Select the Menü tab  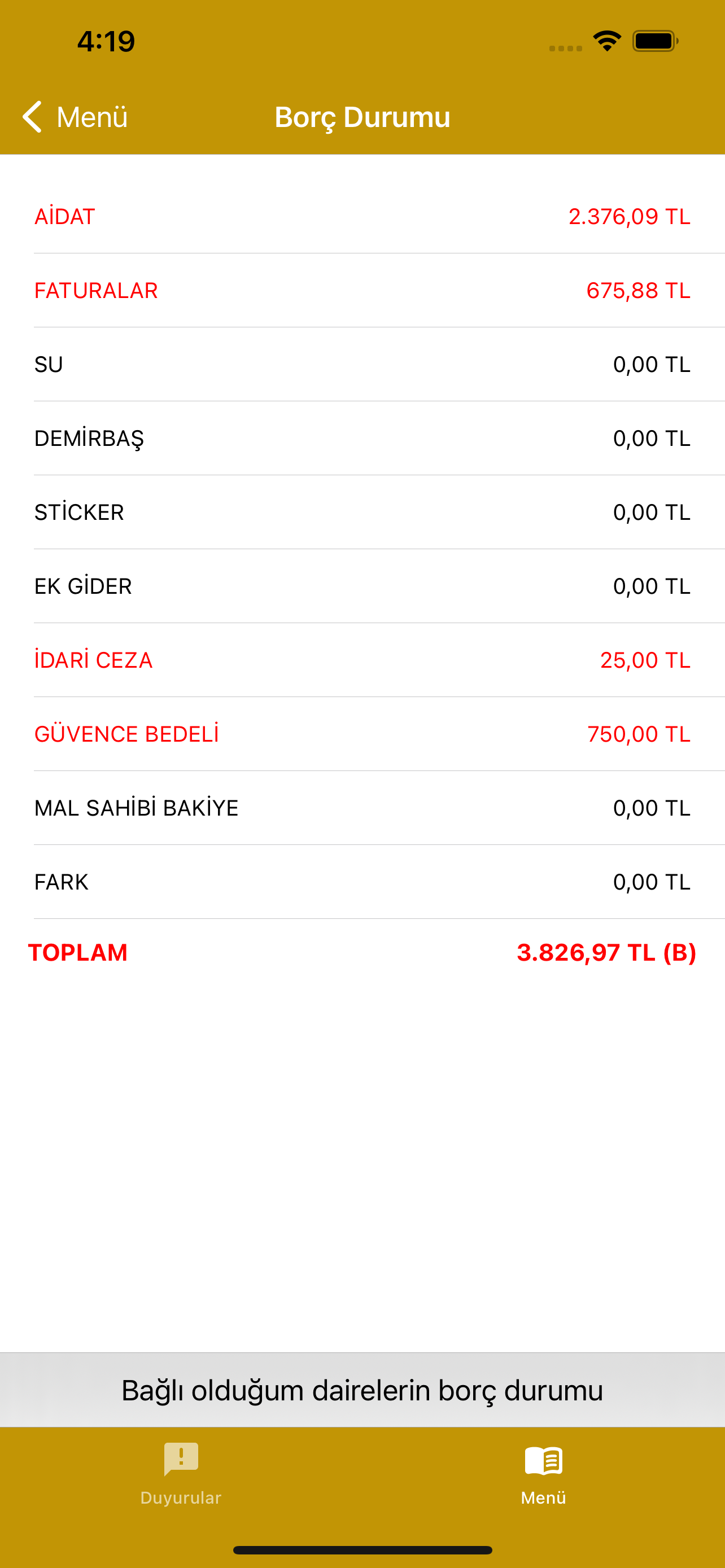tap(544, 1474)
